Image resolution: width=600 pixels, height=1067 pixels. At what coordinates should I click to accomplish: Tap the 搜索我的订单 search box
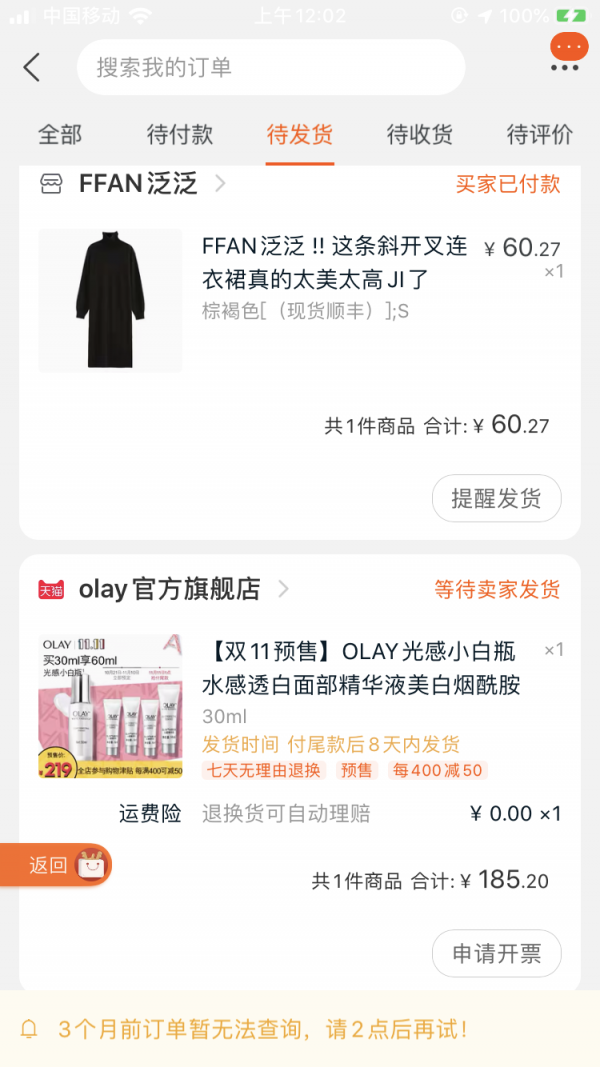click(271, 67)
